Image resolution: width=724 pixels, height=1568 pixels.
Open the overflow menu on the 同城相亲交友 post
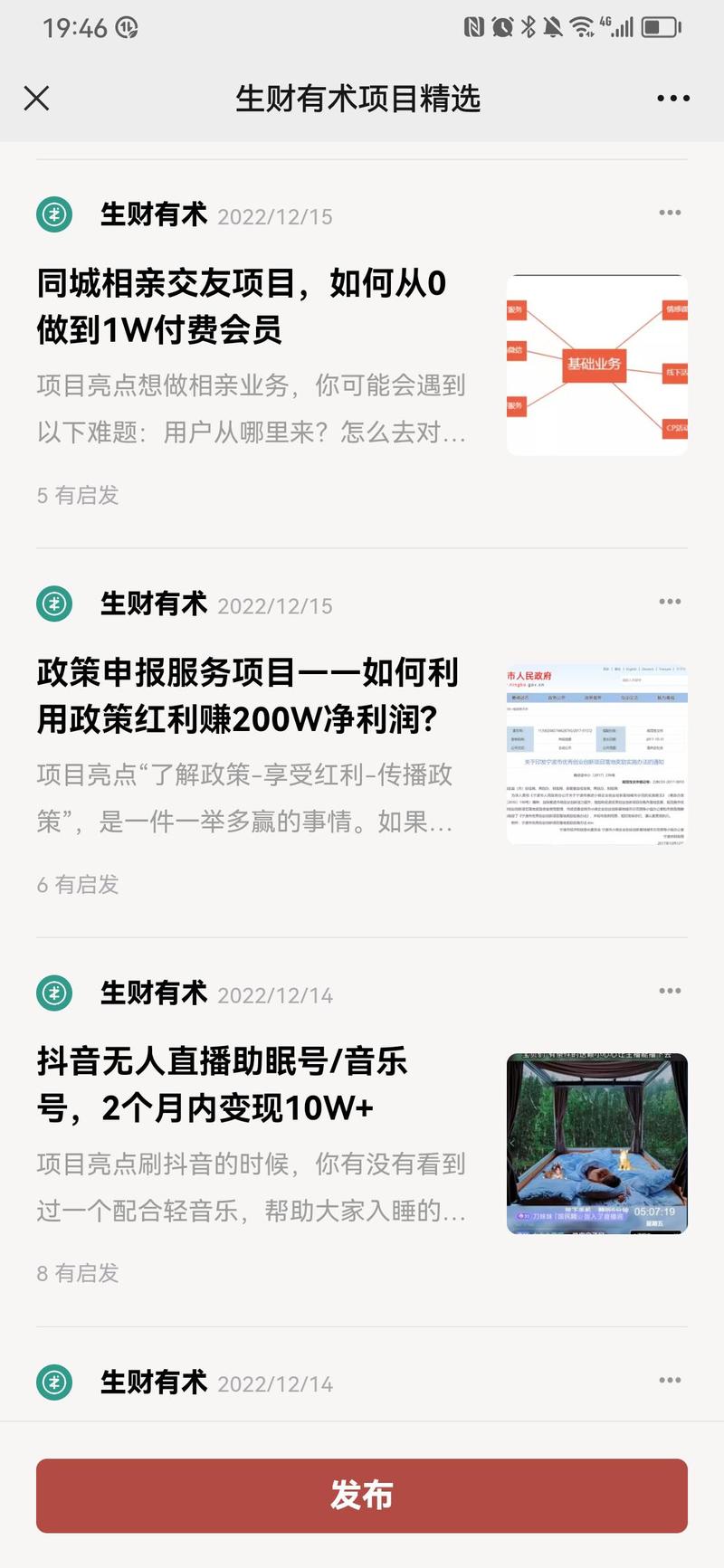tap(670, 213)
